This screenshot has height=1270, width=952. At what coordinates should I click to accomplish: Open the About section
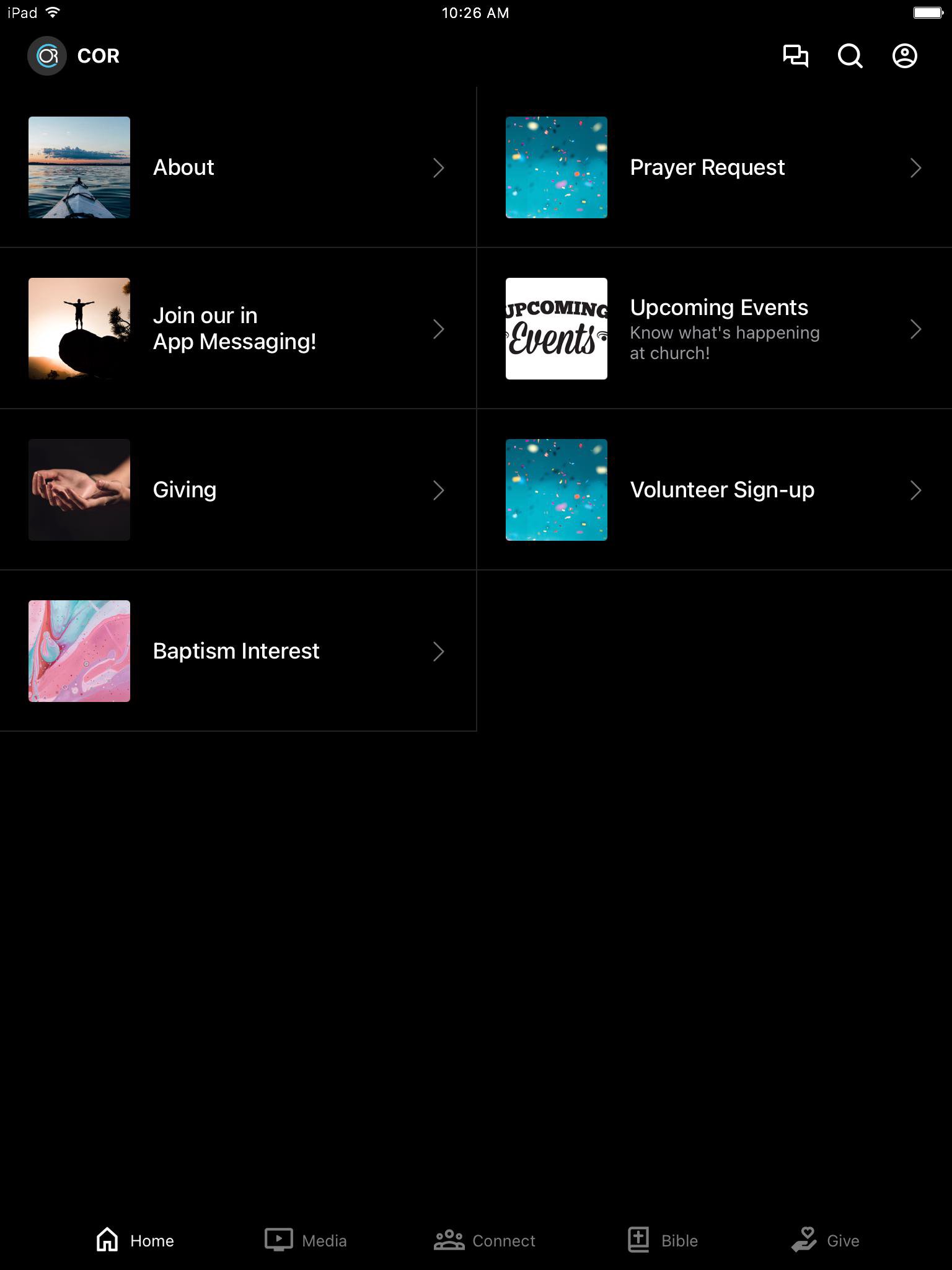point(237,167)
